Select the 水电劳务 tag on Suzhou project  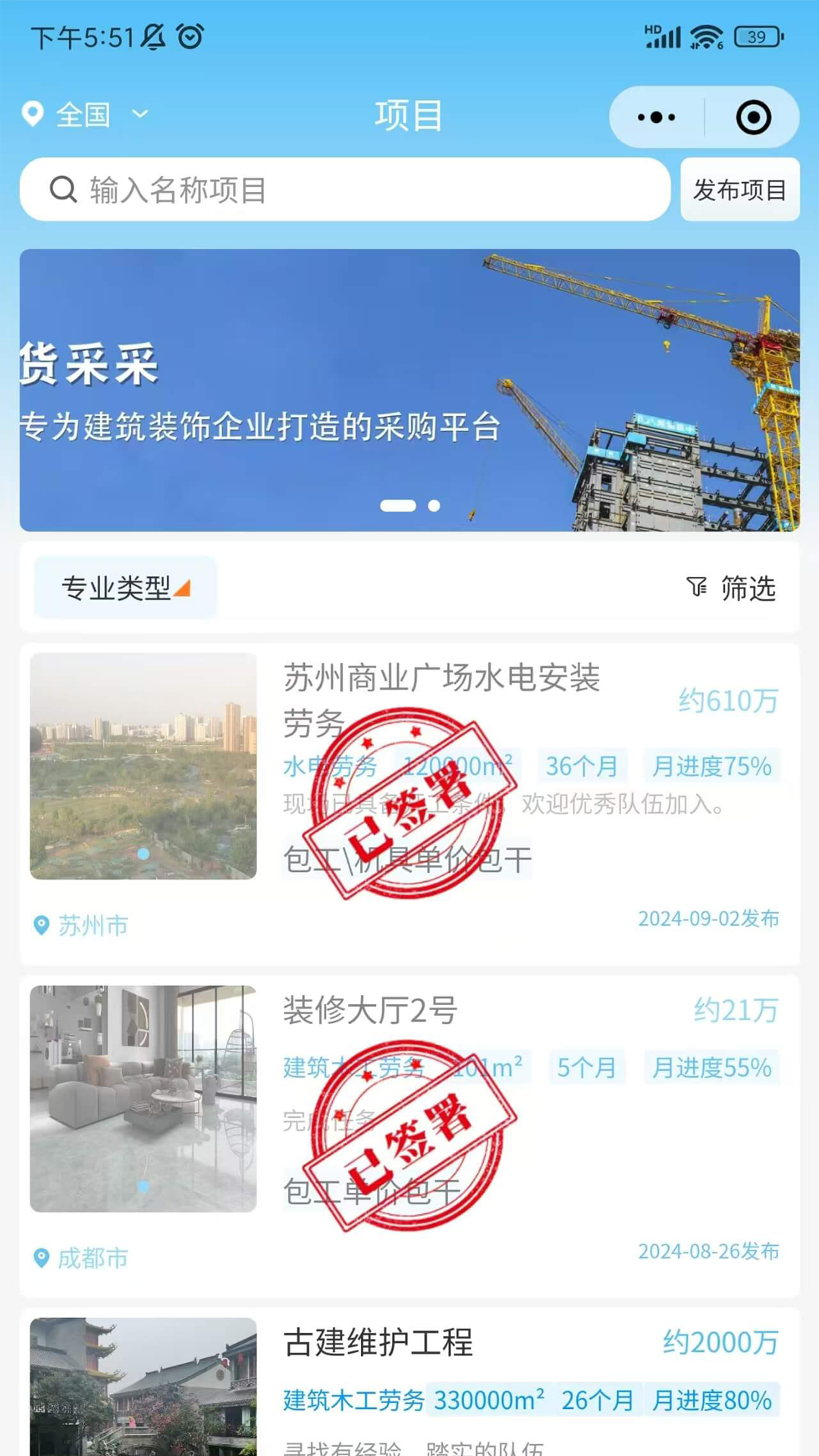pos(330,766)
